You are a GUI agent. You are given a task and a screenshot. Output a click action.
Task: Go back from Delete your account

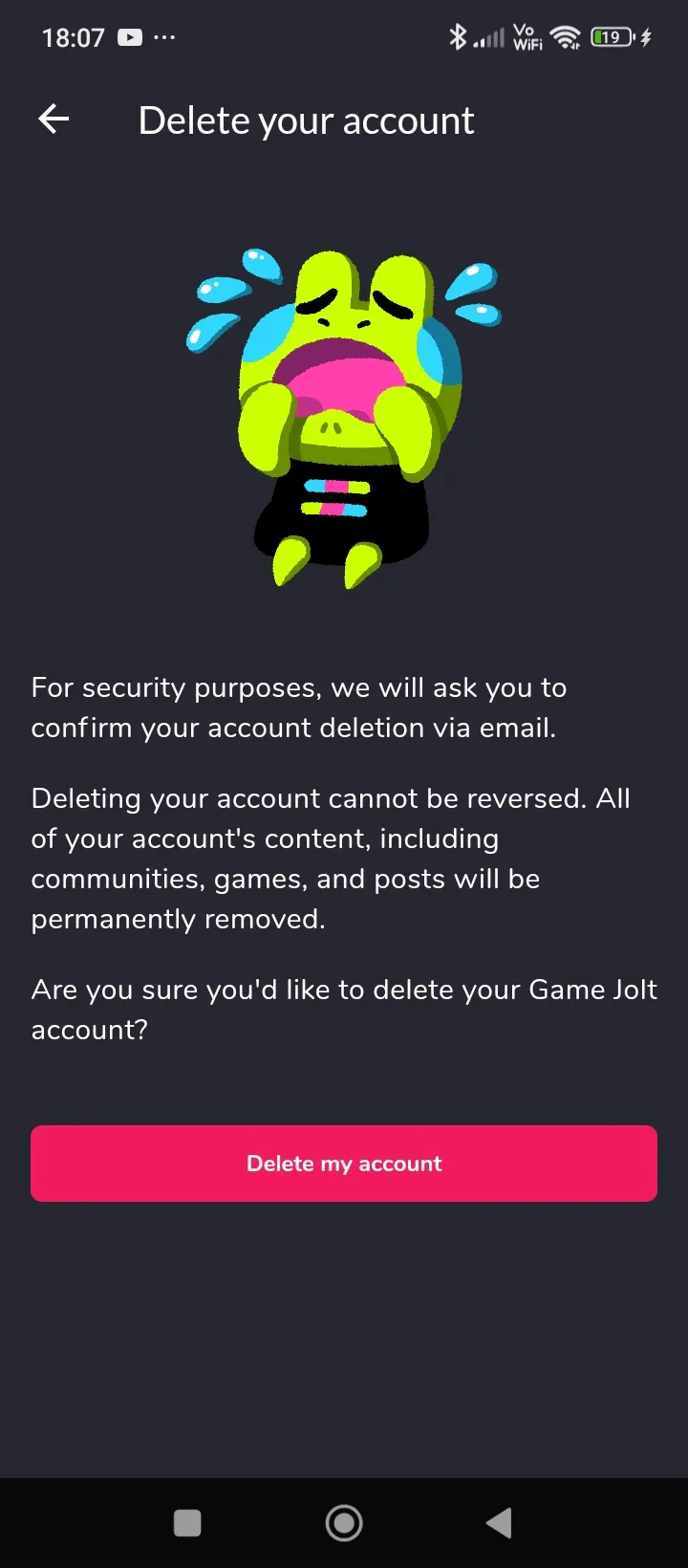pos(54,120)
